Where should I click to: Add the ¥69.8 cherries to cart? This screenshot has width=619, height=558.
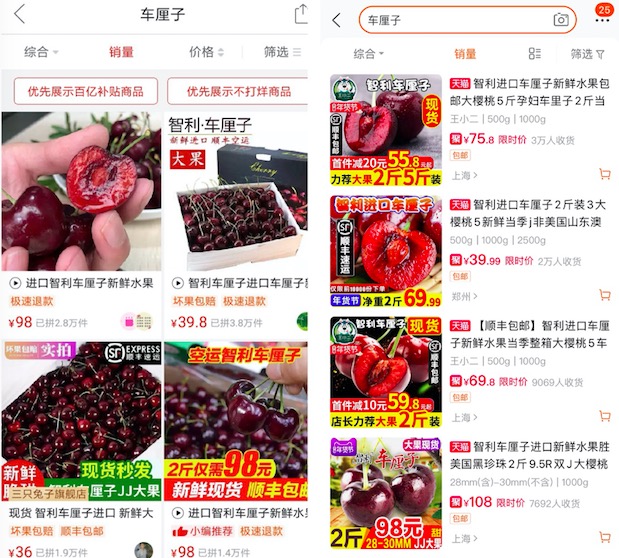click(x=604, y=417)
